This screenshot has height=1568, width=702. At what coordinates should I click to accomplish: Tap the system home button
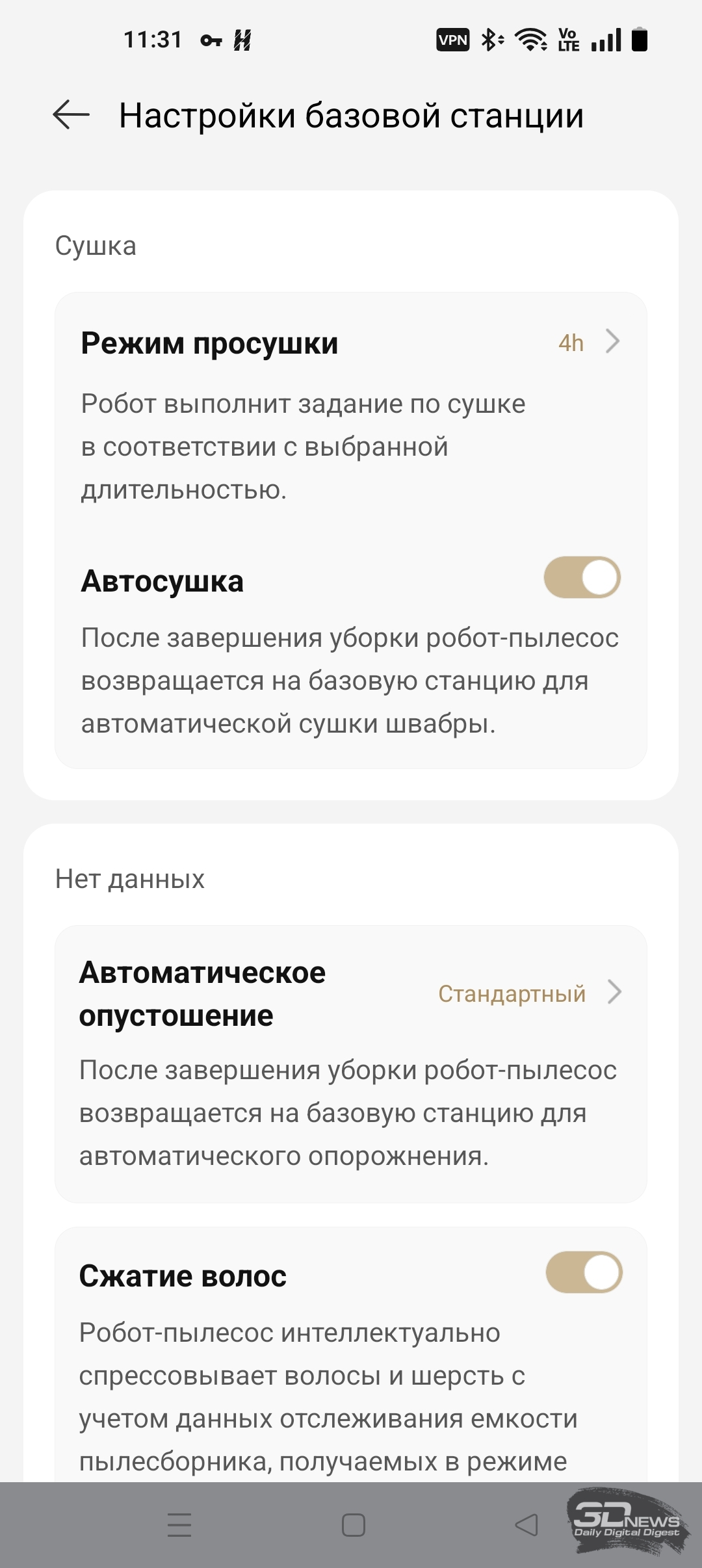pos(353,1525)
